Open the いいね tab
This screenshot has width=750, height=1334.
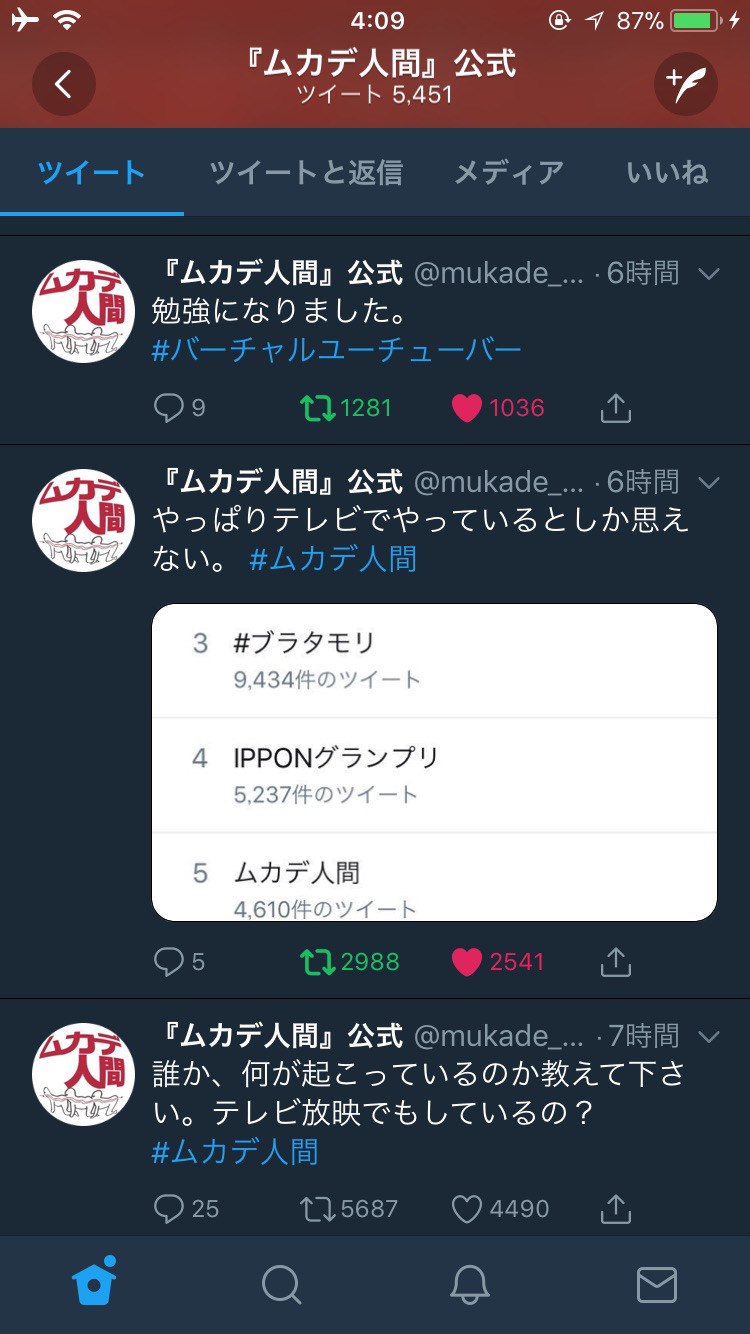pyautogui.click(x=667, y=172)
